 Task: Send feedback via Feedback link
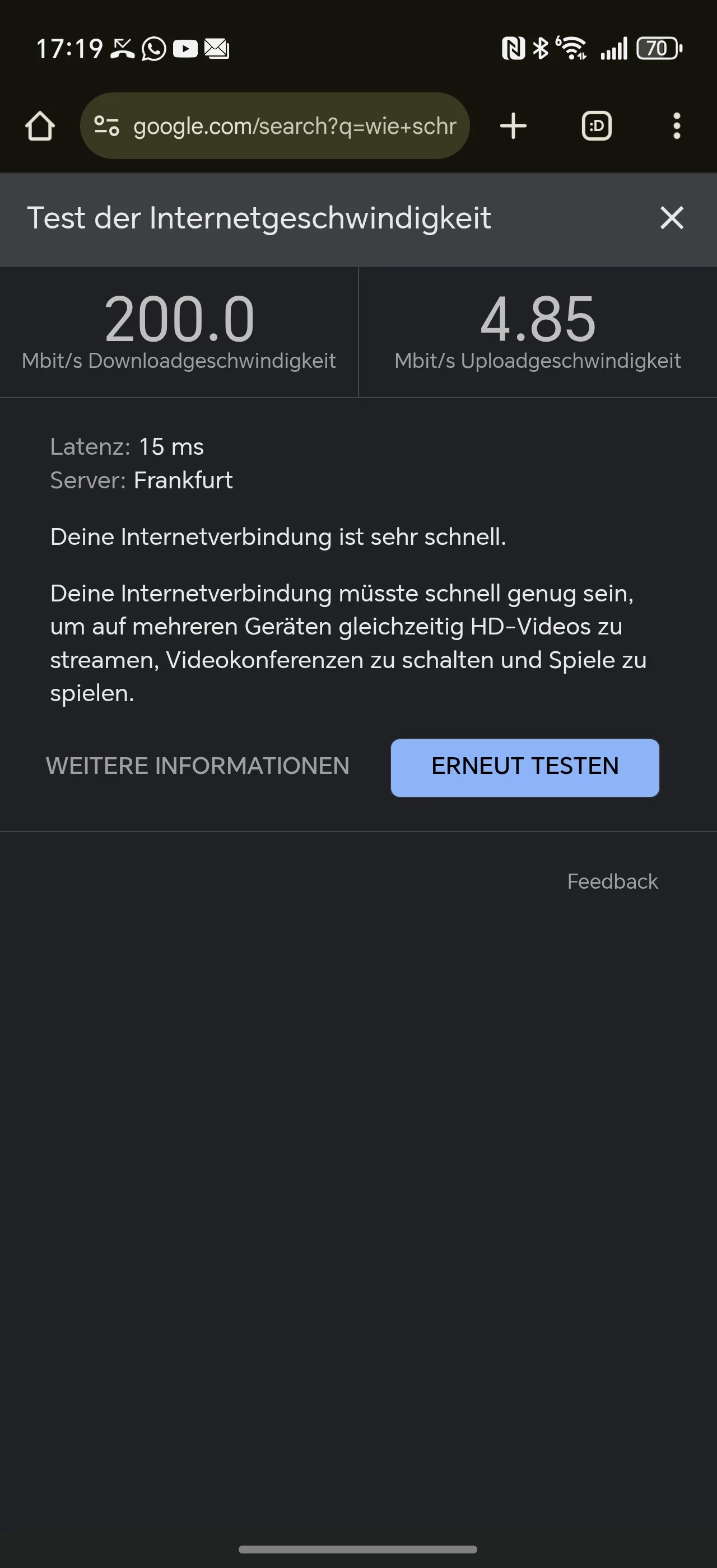[612, 881]
